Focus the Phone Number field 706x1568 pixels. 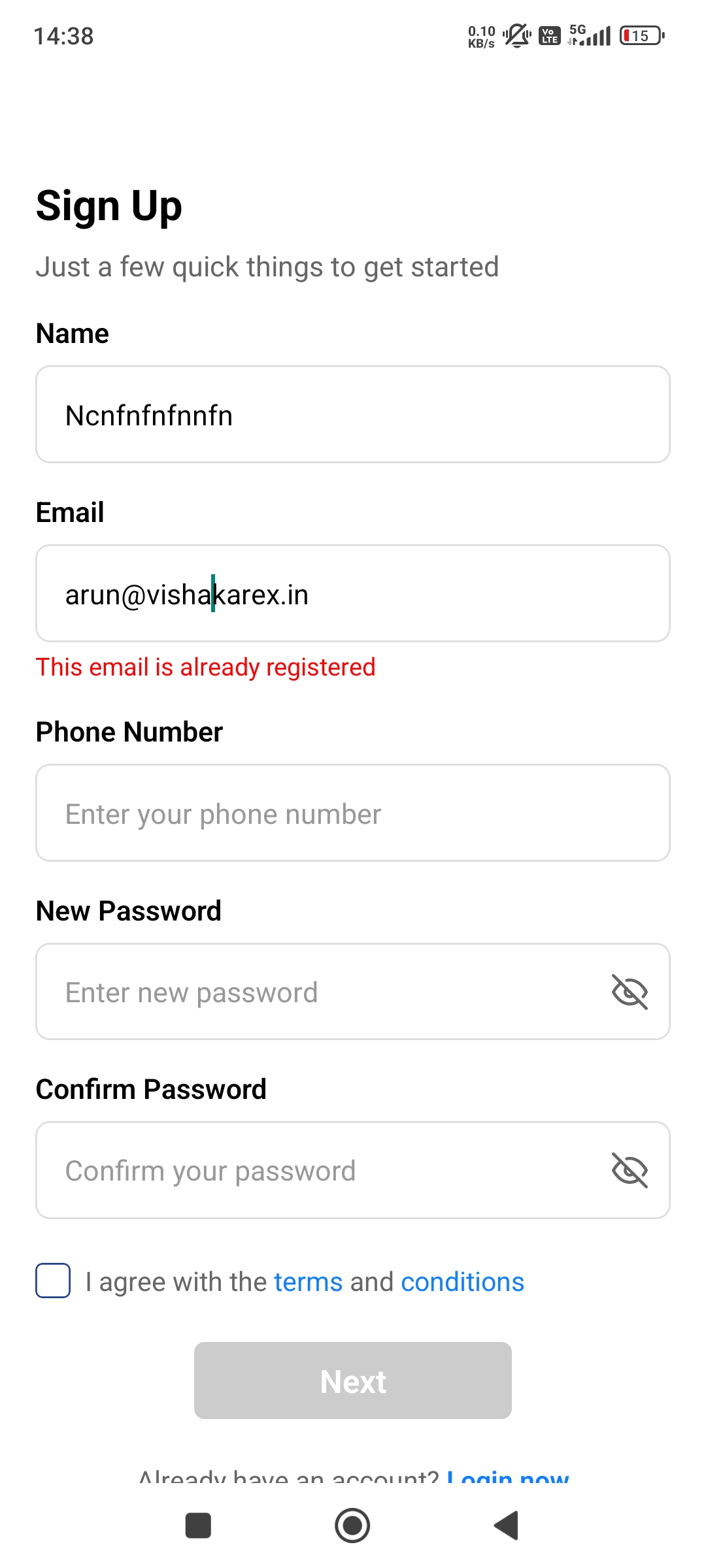coord(353,813)
